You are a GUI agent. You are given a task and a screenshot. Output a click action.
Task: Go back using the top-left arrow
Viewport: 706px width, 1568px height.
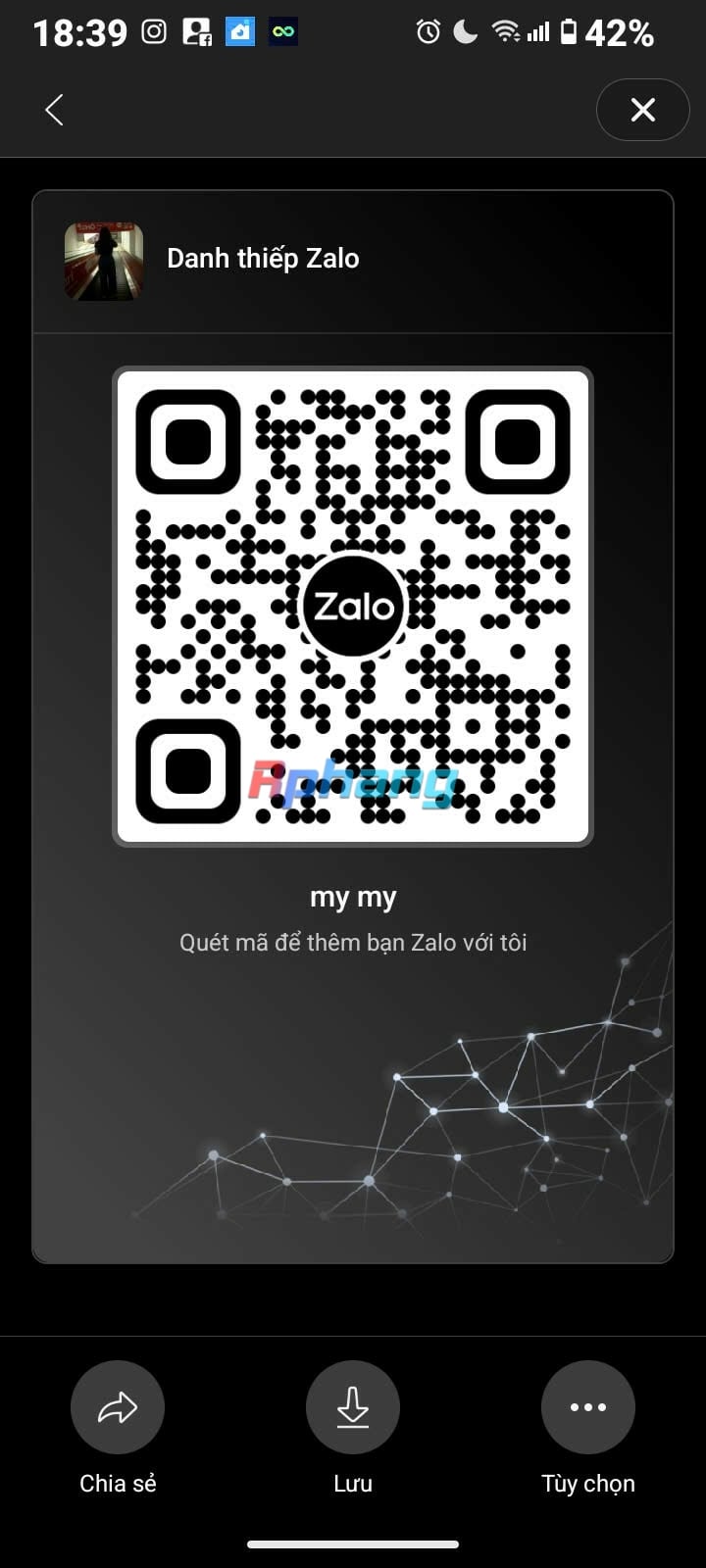point(55,110)
